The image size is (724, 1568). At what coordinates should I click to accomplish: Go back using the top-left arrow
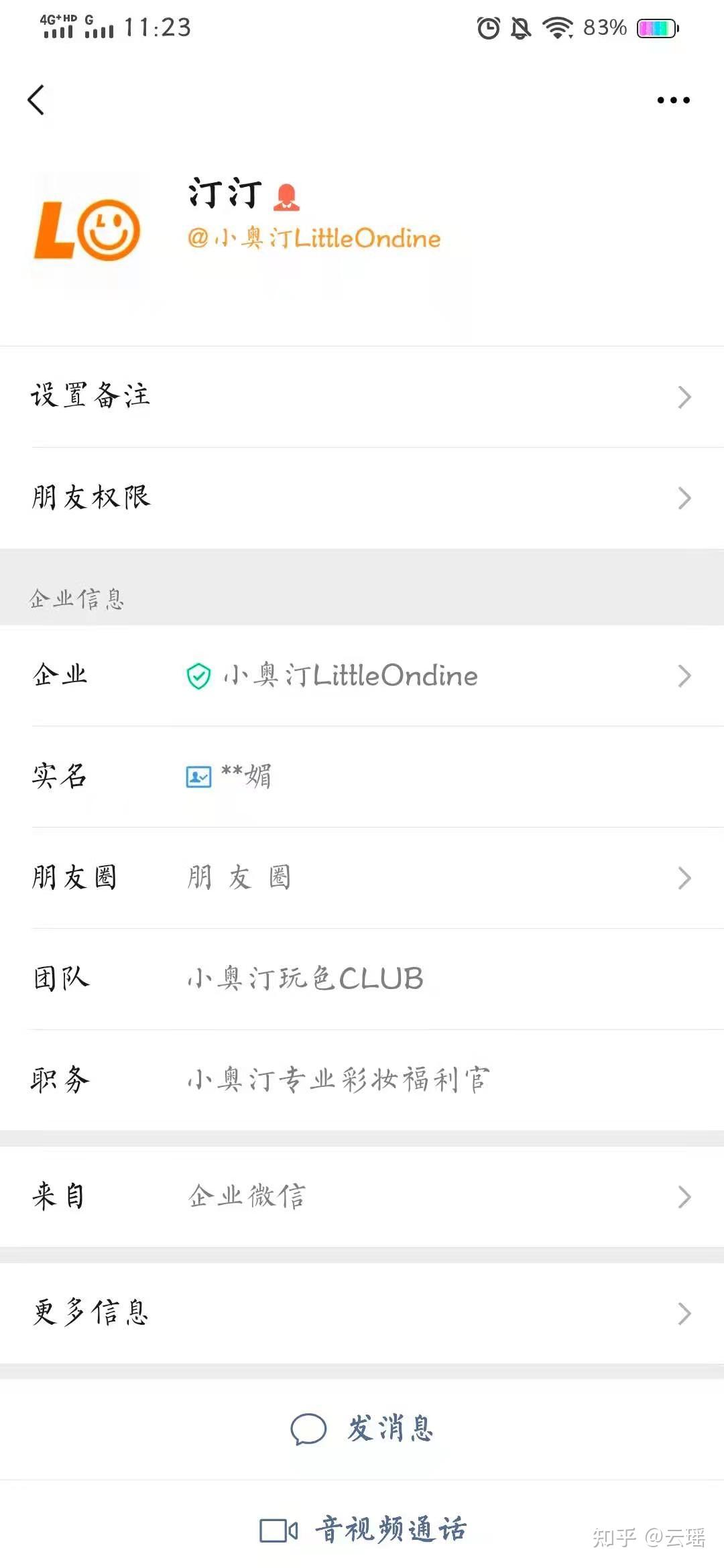(36, 101)
